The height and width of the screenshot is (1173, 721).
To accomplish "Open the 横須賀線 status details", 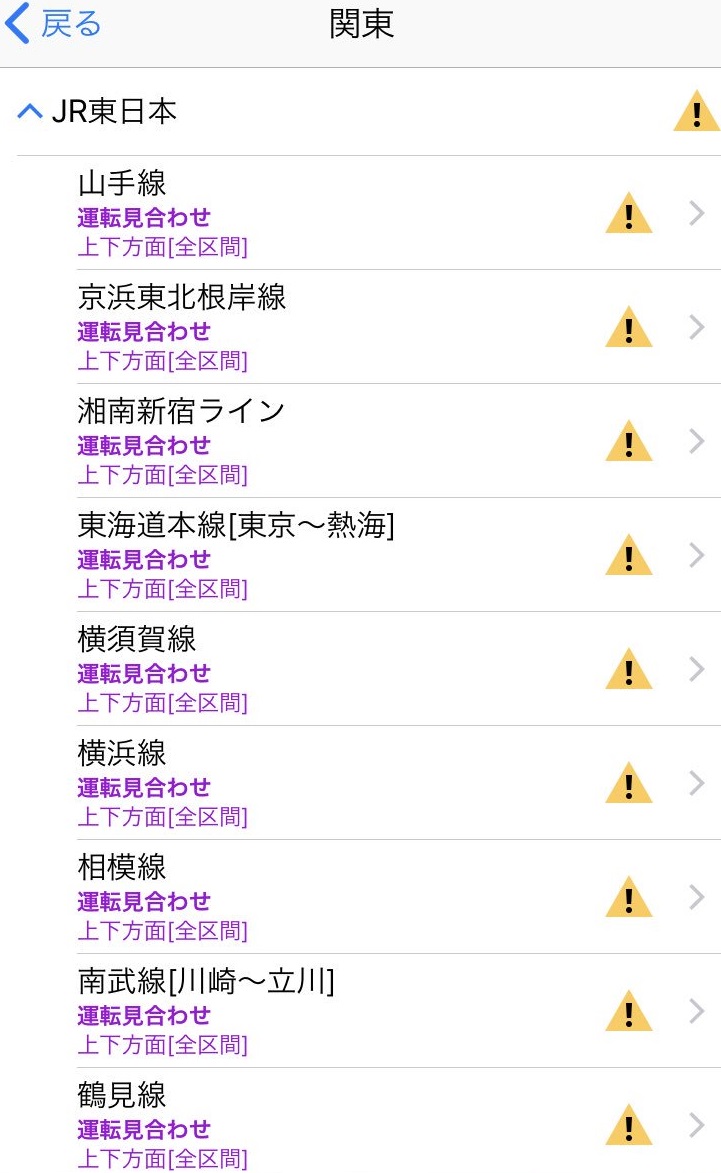I will pyautogui.click(x=300, y=669).
